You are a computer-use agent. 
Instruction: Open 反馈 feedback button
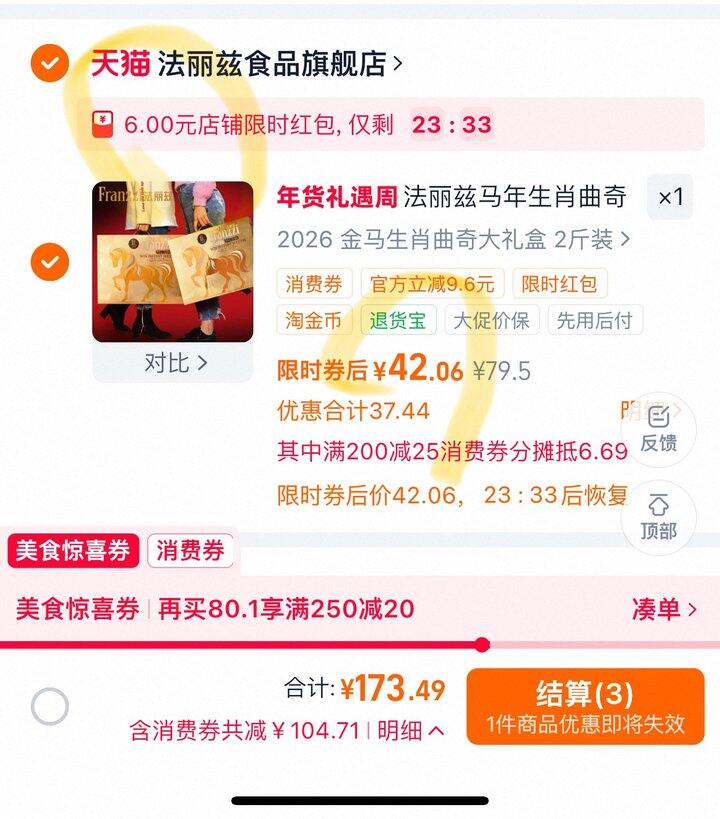pyautogui.click(x=658, y=430)
